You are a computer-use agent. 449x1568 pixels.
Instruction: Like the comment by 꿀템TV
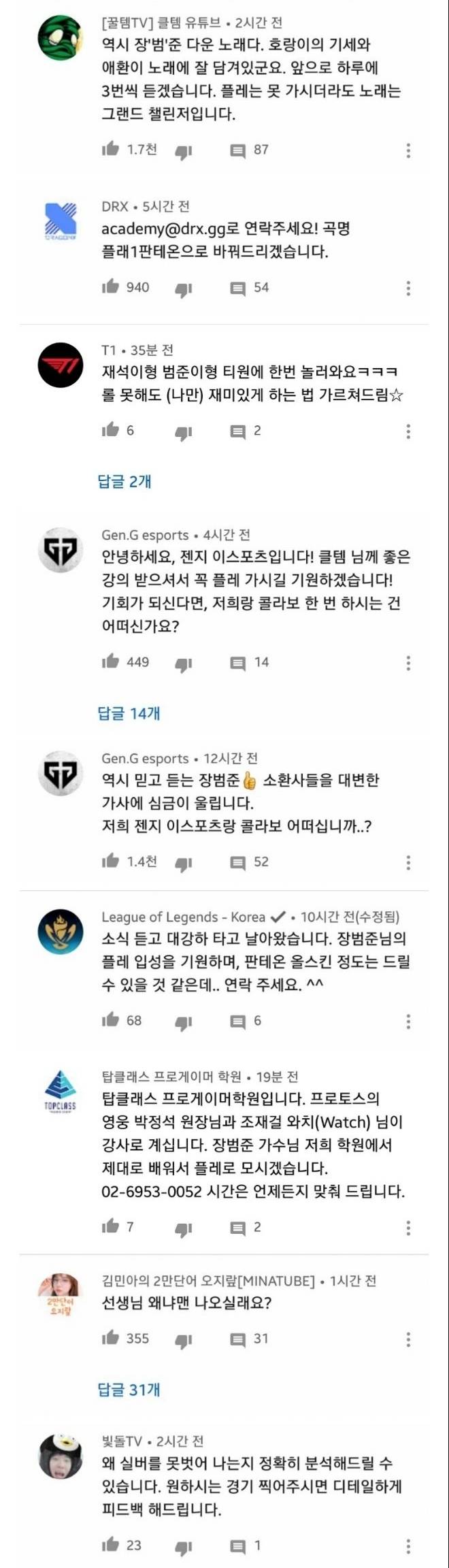[x=110, y=149]
